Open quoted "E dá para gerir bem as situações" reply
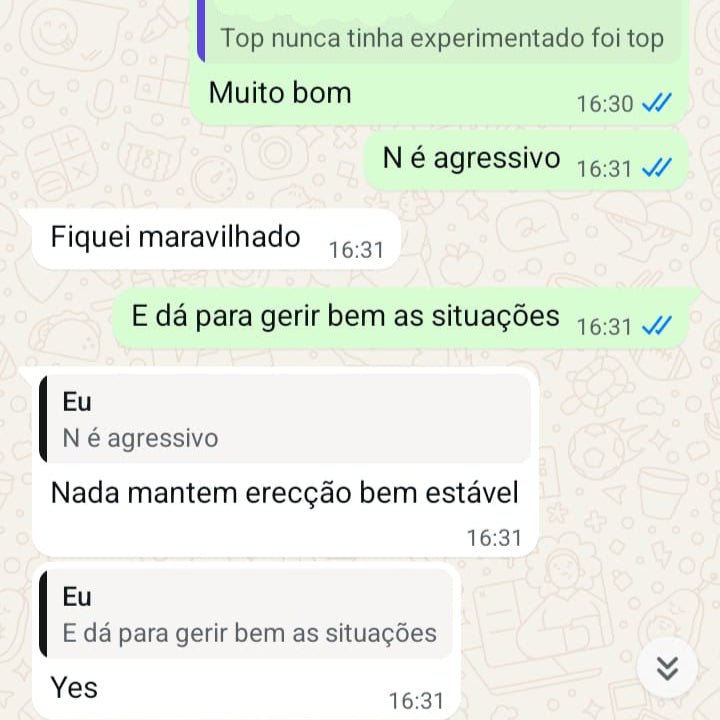The image size is (720, 720). click(247, 615)
